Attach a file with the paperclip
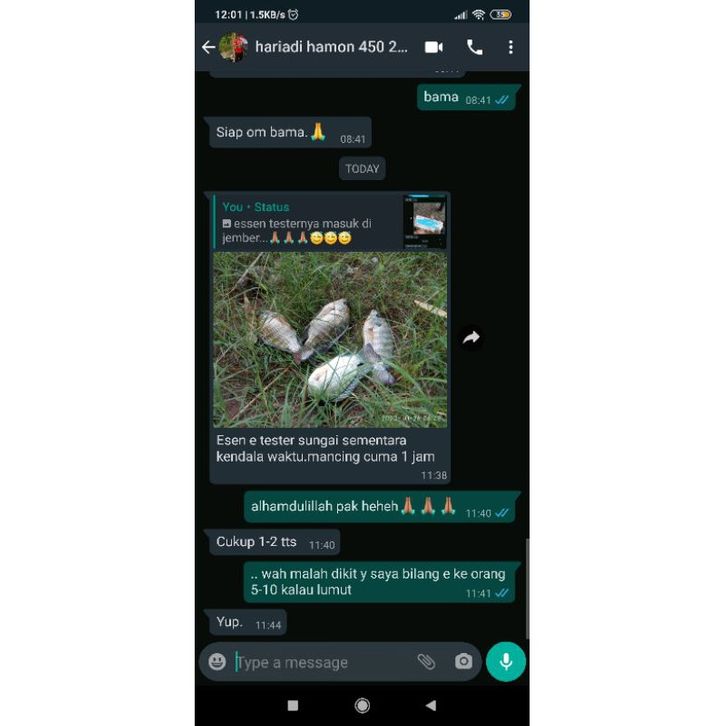The image size is (726, 726). click(x=426, y=662)
